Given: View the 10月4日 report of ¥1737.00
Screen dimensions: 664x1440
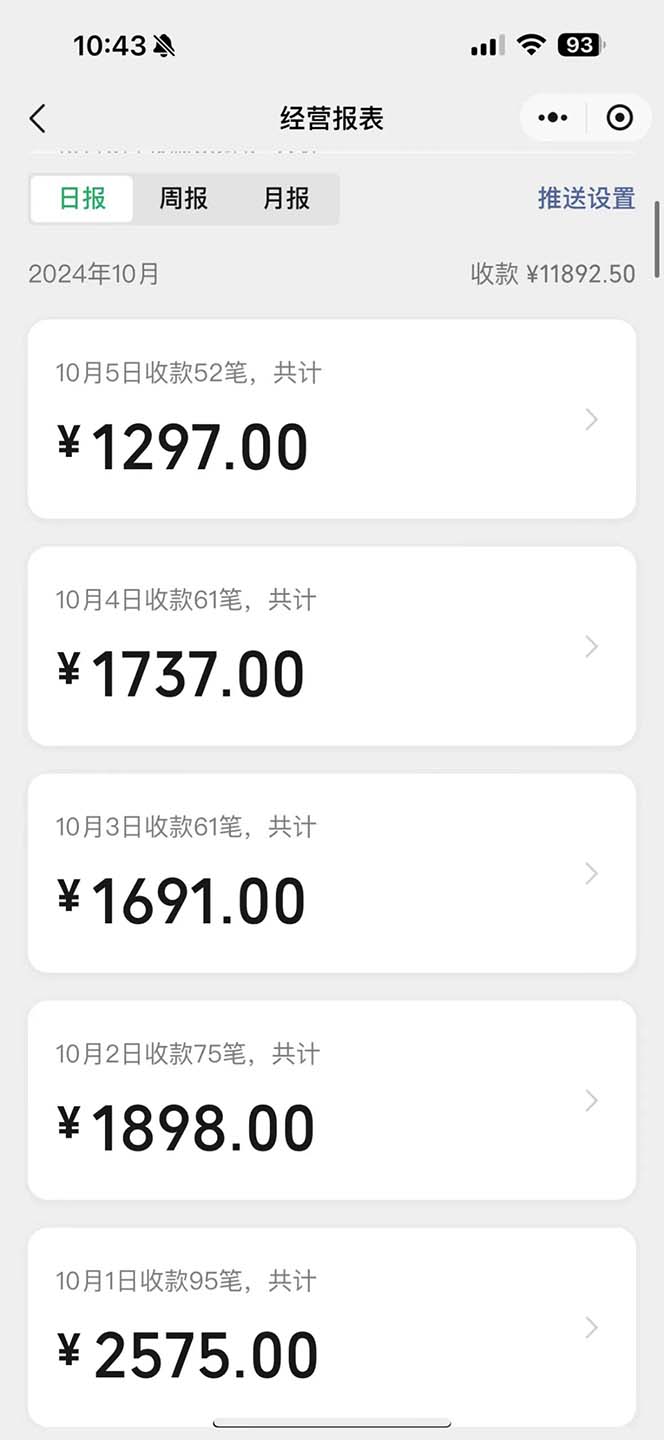Looking at the screenshot, I should [332, 646].
